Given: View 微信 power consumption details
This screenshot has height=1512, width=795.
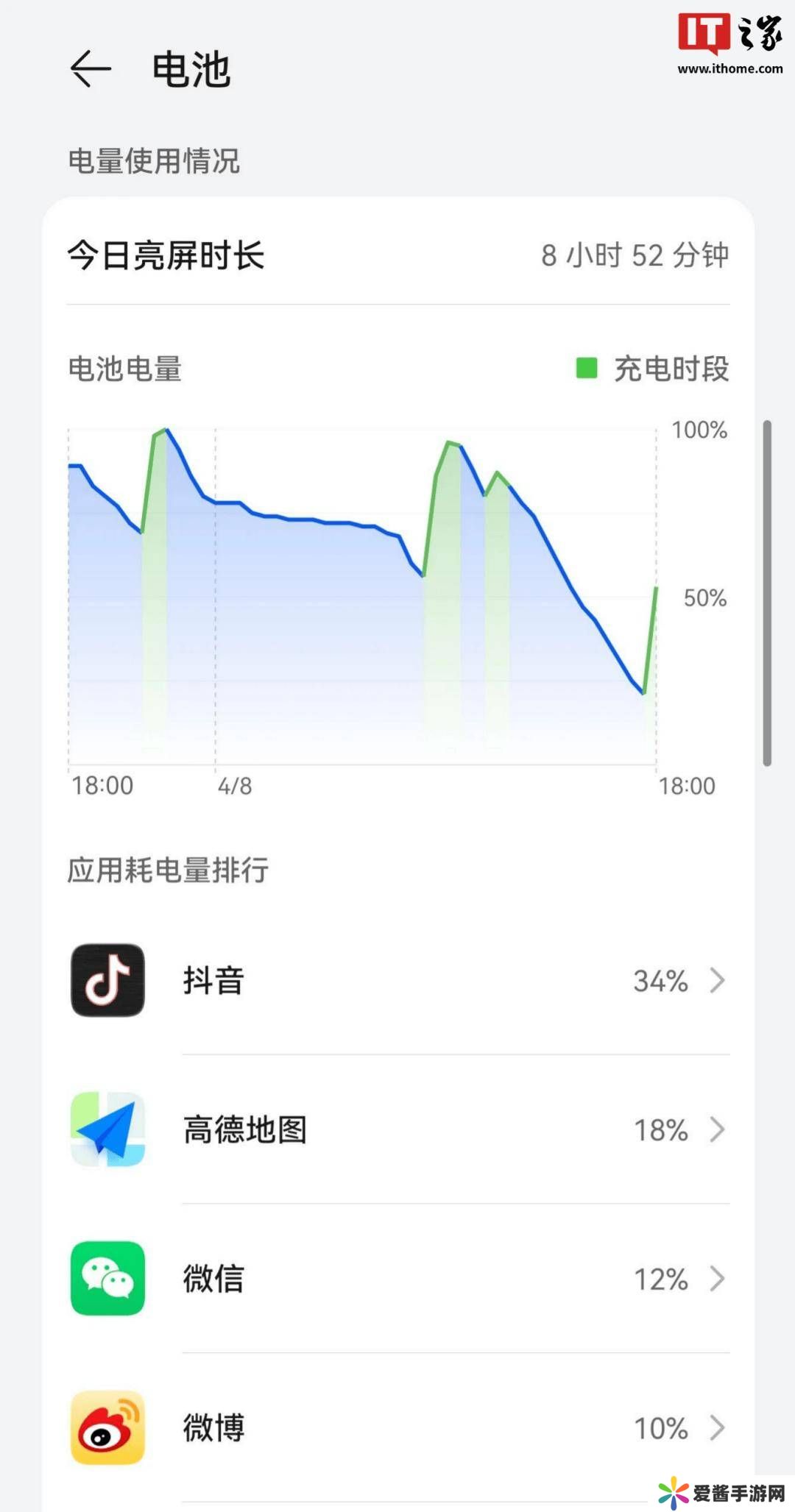Looking at the screenshot, I should click(397, 1279).
